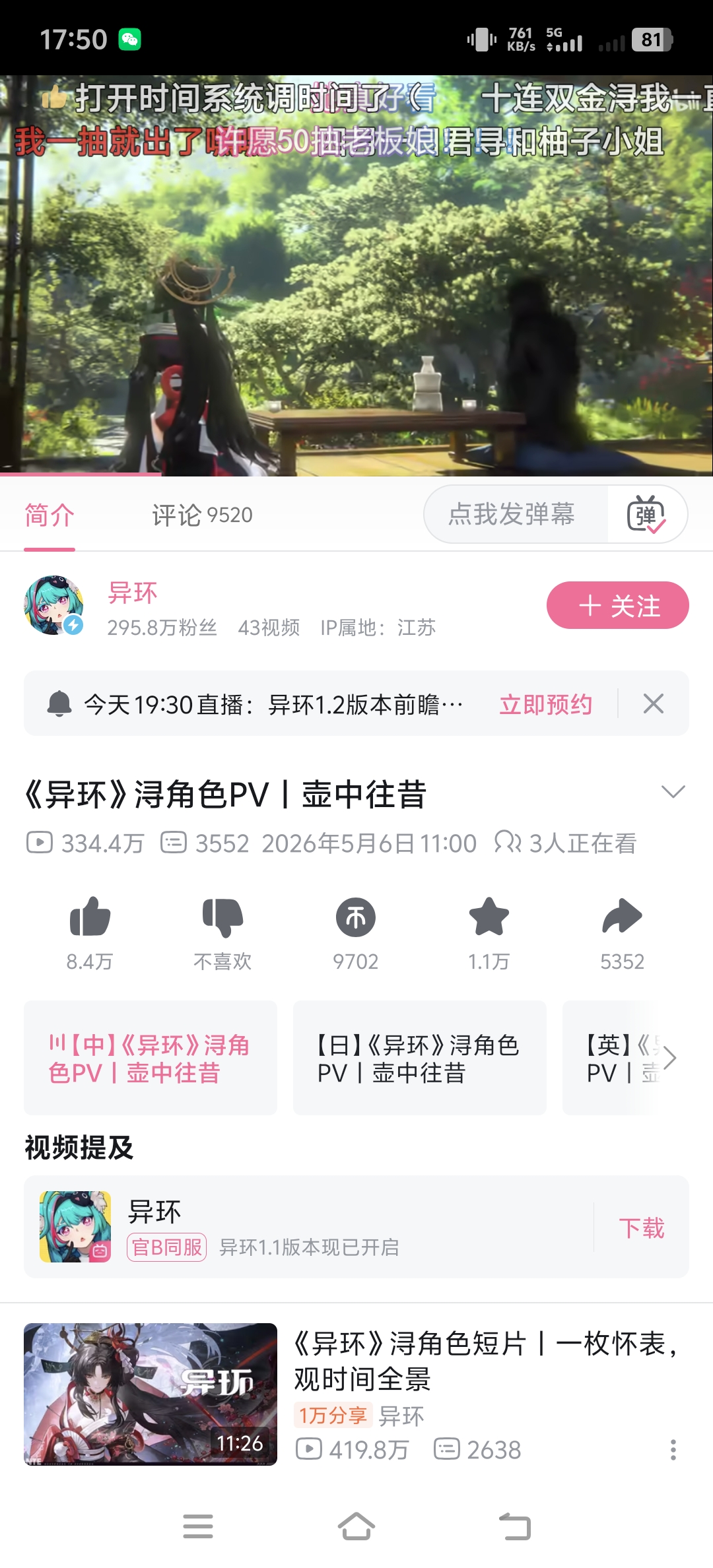Image resolution: width=713 pixels, height=1568 pixels.
Task: Like this video
Action: point(90,932)
